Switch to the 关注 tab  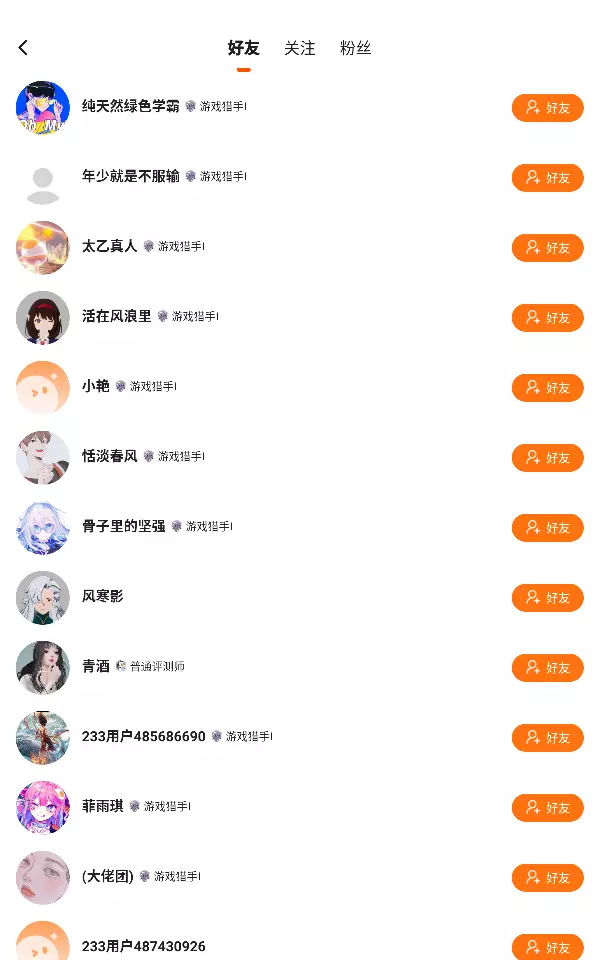tap(299, 48)
